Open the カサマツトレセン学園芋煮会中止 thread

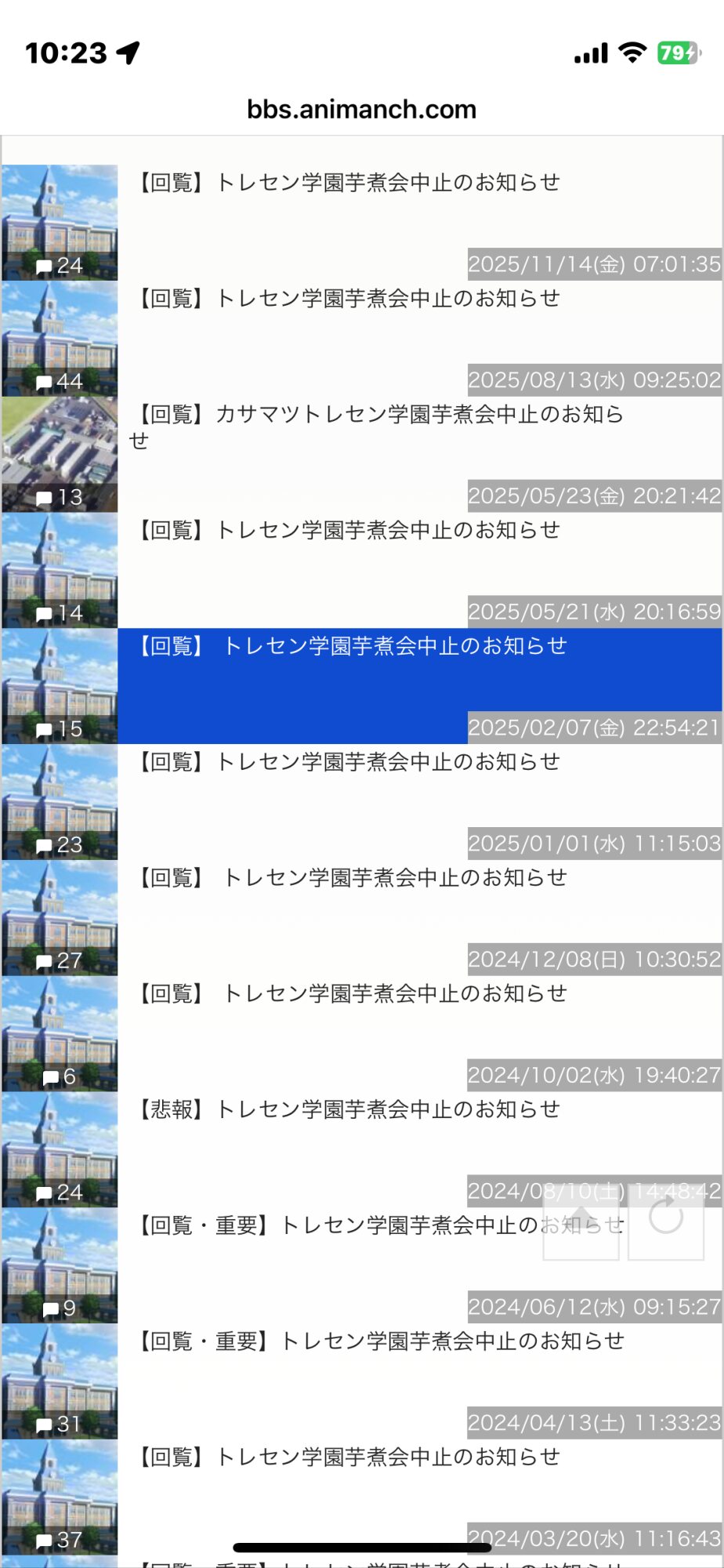click(379, 415)
